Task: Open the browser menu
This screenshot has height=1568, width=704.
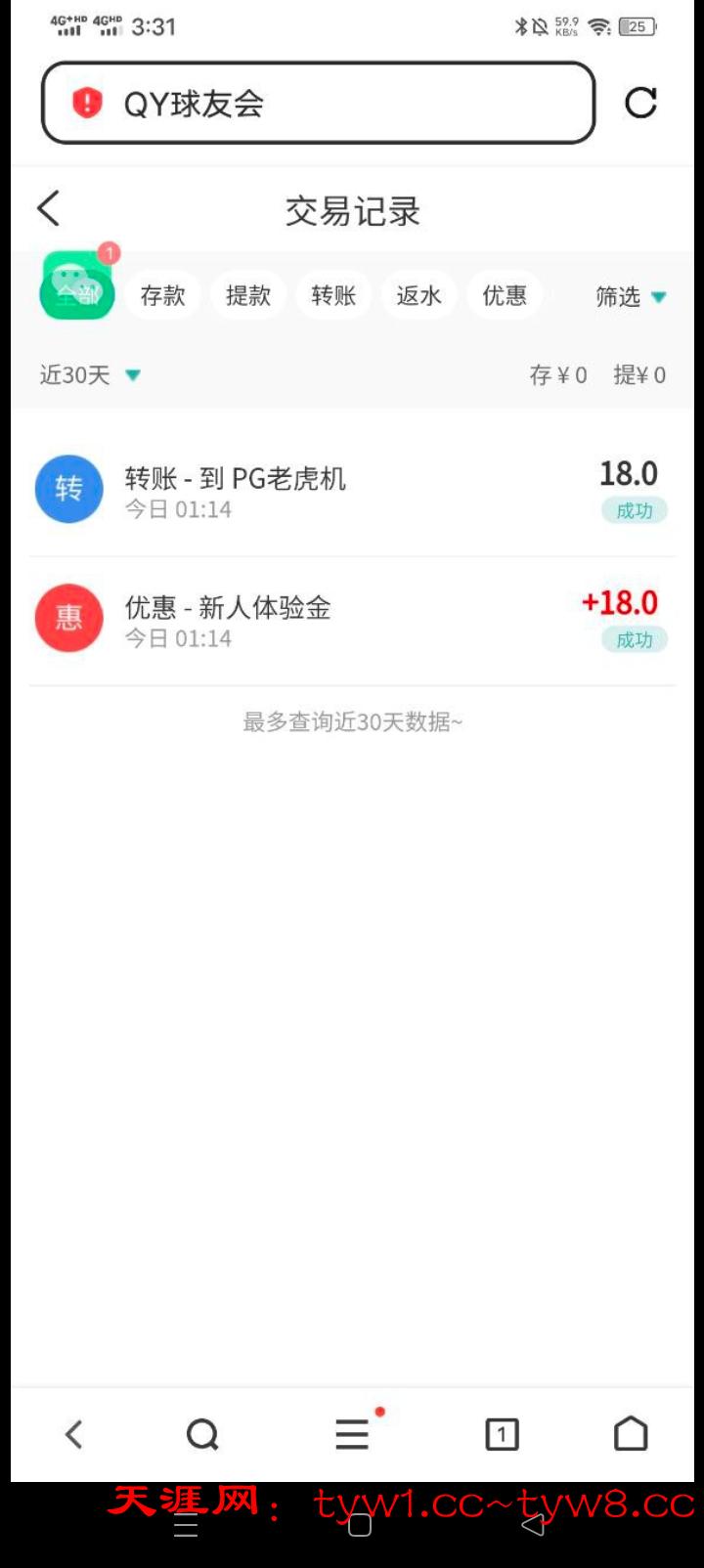Action: 352,1434
